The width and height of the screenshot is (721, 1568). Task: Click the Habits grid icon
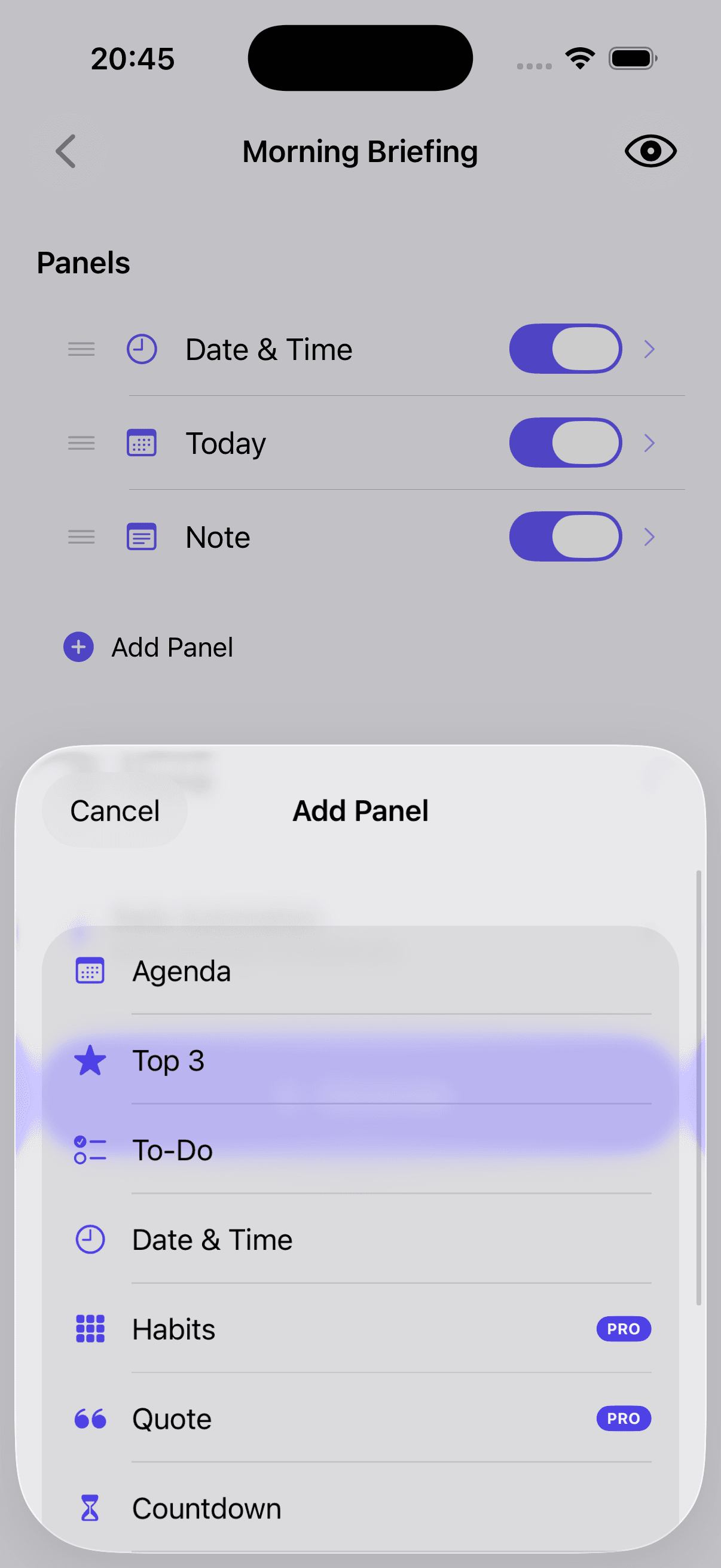click(x=90, y=1329)
